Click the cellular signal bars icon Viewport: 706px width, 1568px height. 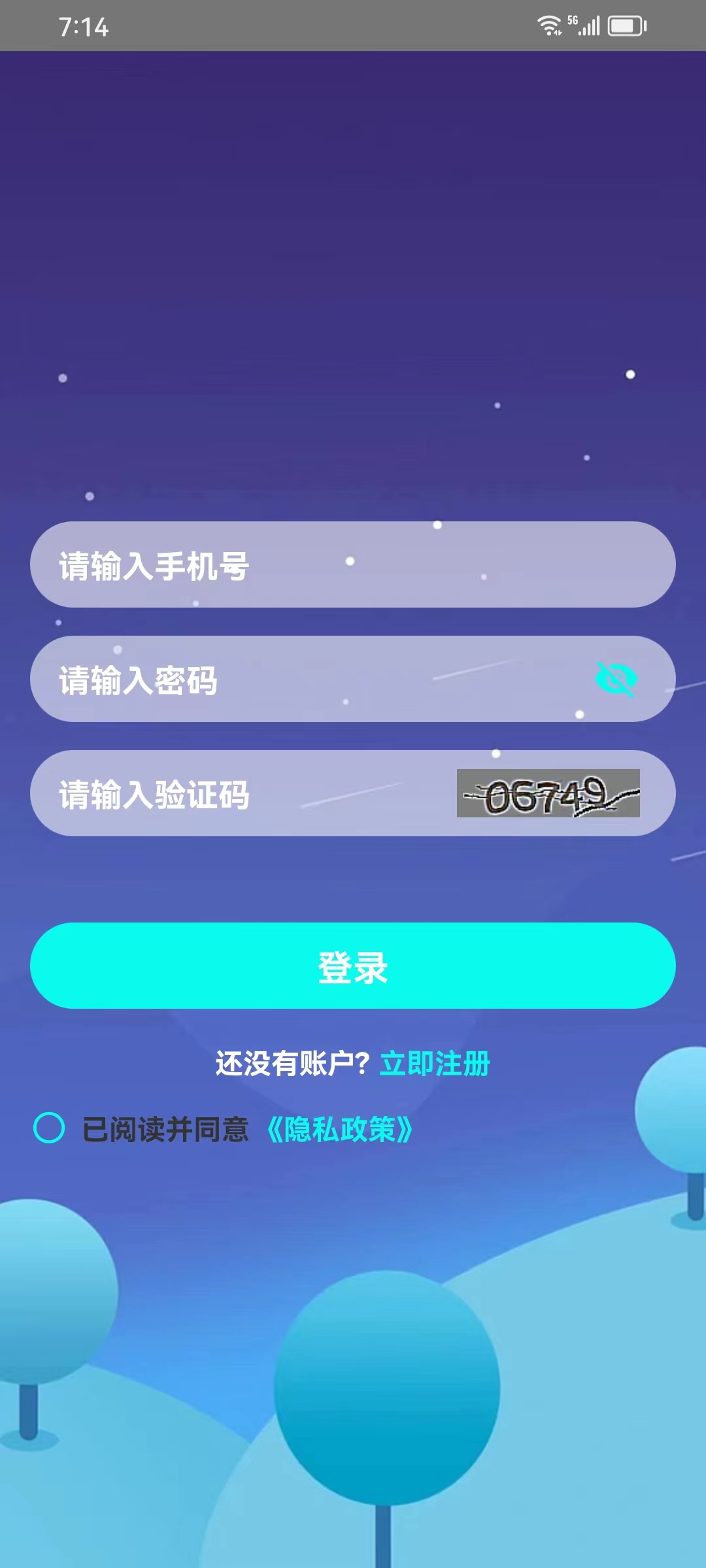(591, 25)
